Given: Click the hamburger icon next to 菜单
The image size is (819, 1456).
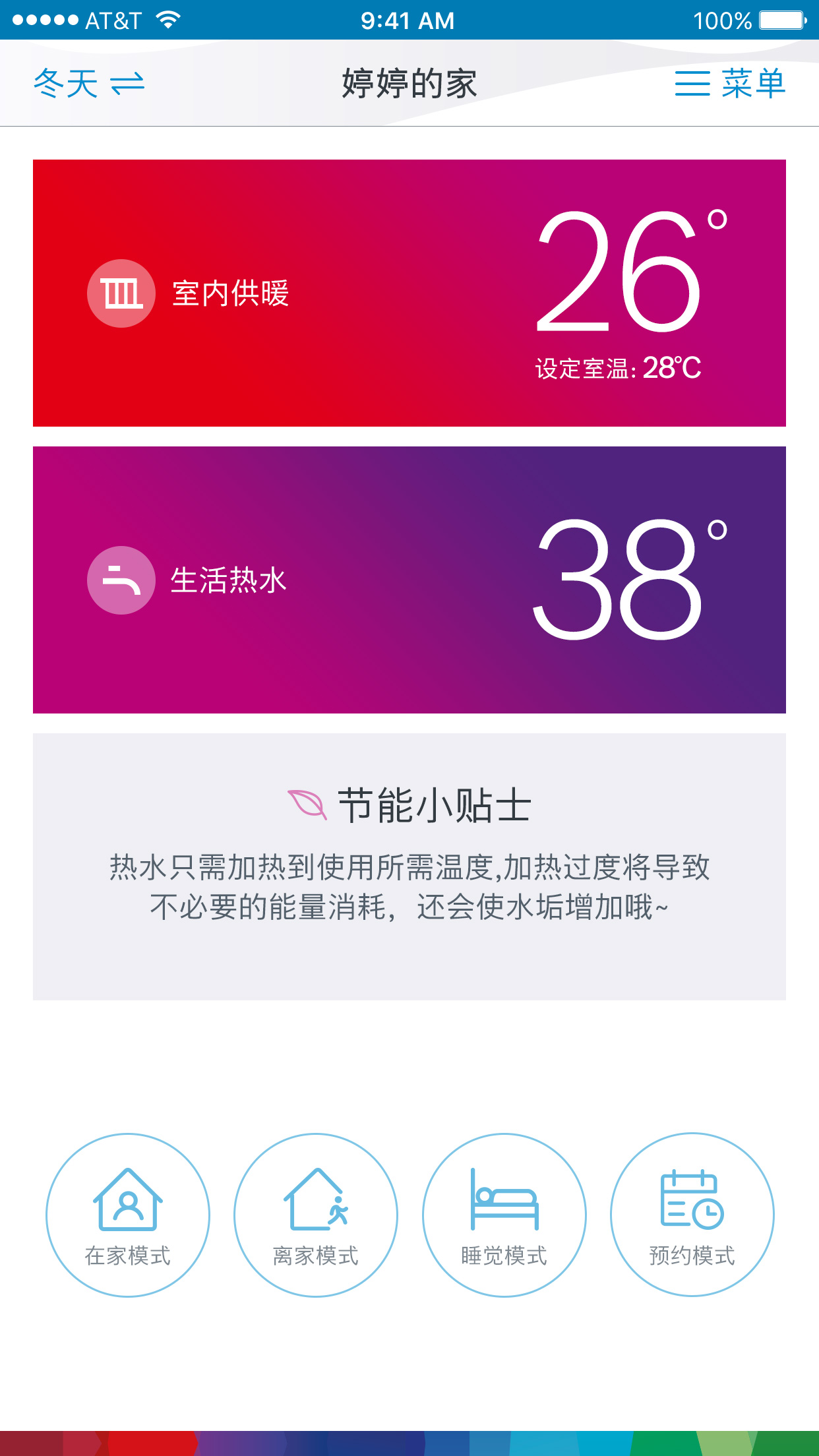Looking at the screenshot, I should 691,84.
